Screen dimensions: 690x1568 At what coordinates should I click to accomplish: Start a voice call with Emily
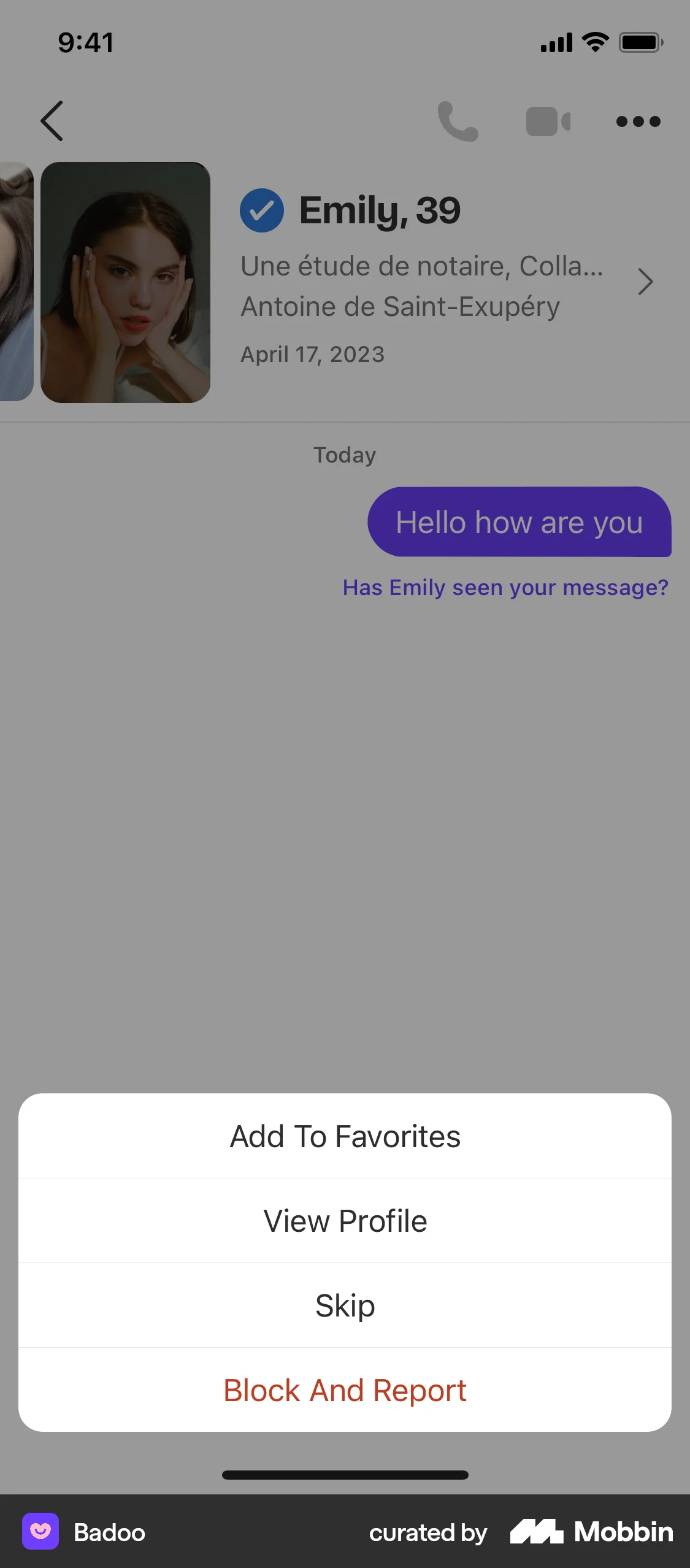click(x=459, y=121)
